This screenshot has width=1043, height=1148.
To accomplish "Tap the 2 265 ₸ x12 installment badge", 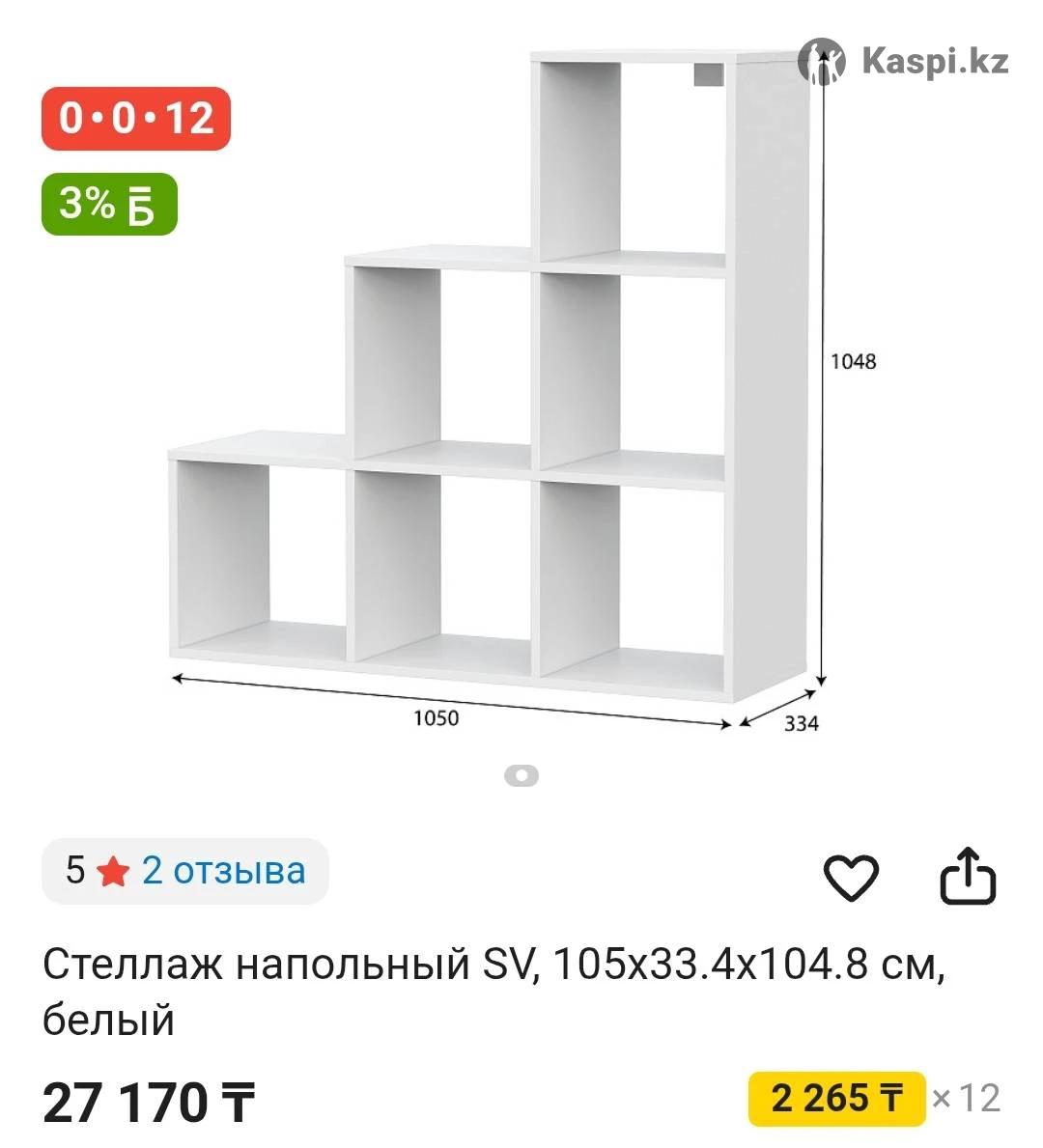I will [836, 1099].
